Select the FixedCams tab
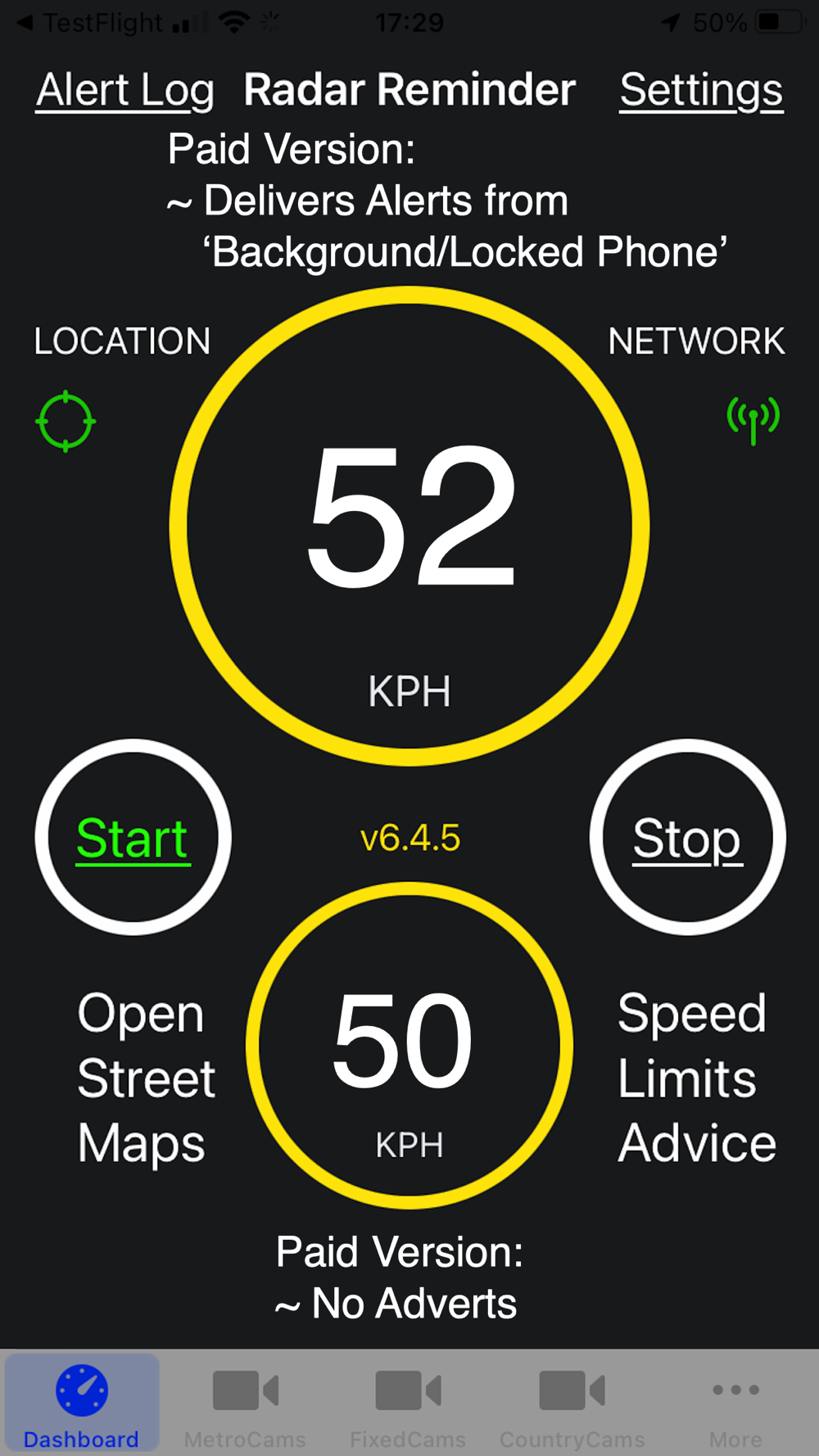 point(408,1404)
